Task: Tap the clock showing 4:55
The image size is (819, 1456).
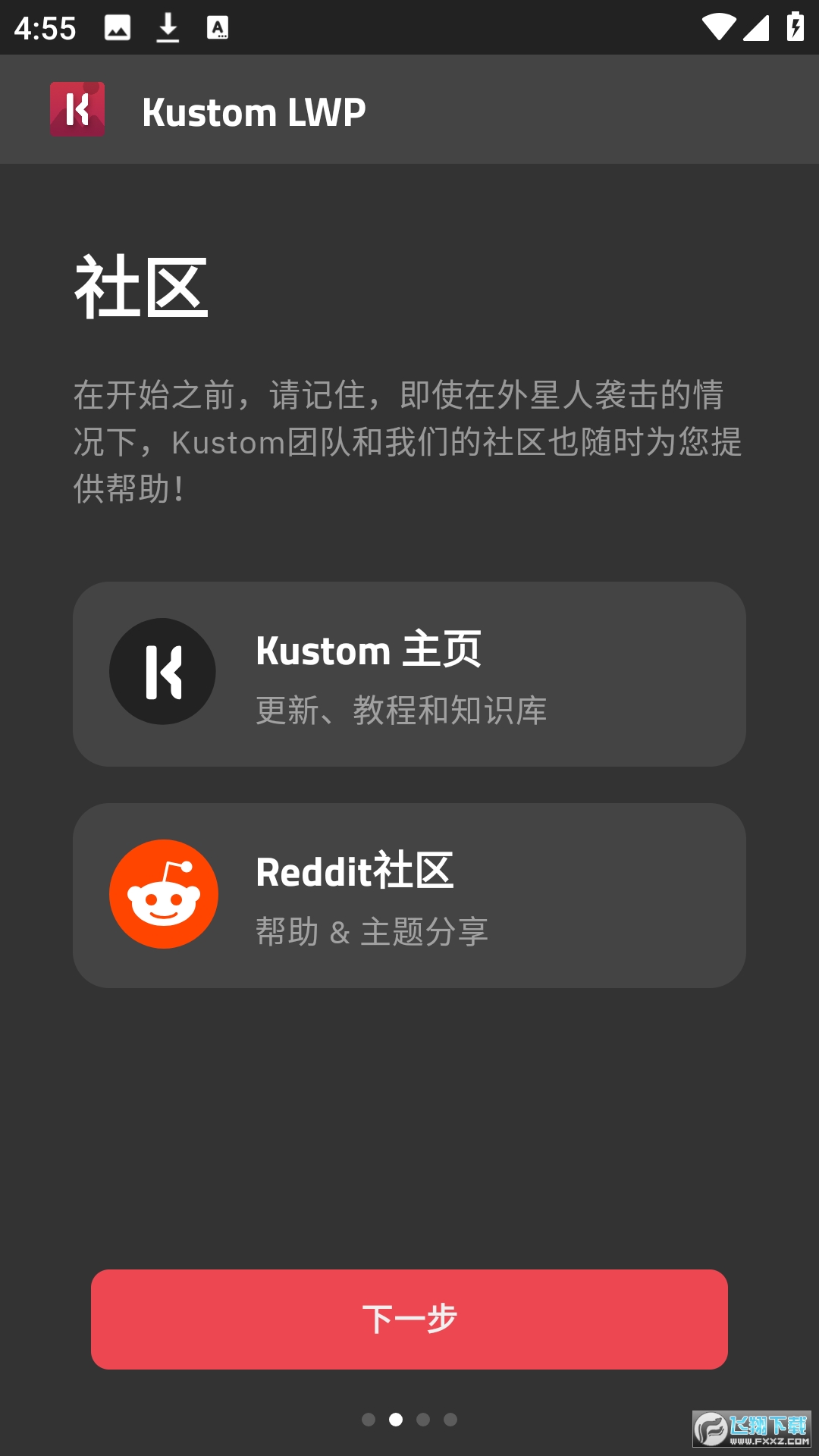Action: 46,28
